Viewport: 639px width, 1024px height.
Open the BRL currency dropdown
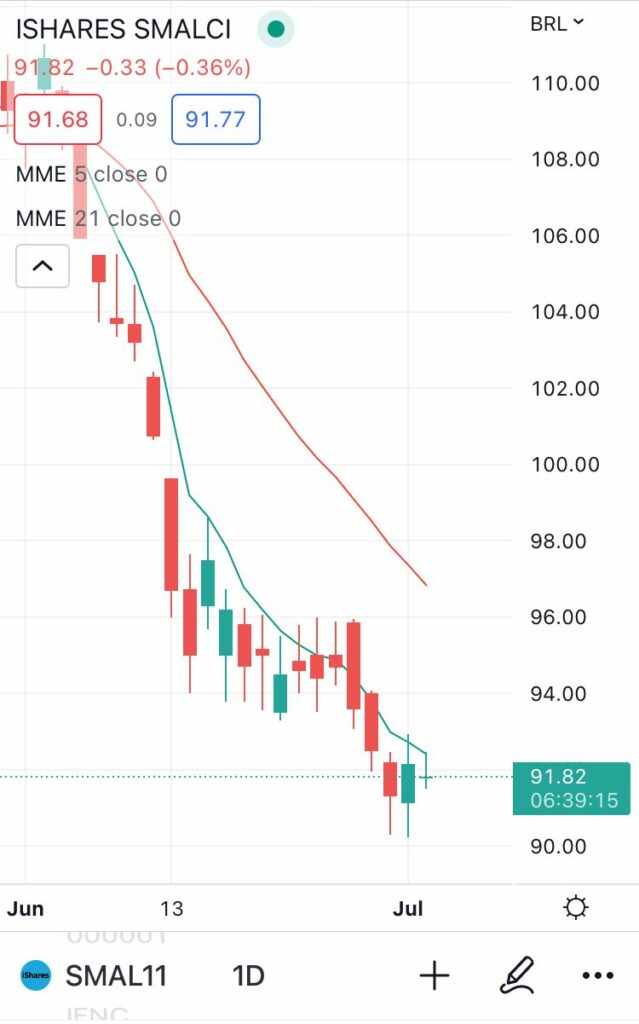557,23
